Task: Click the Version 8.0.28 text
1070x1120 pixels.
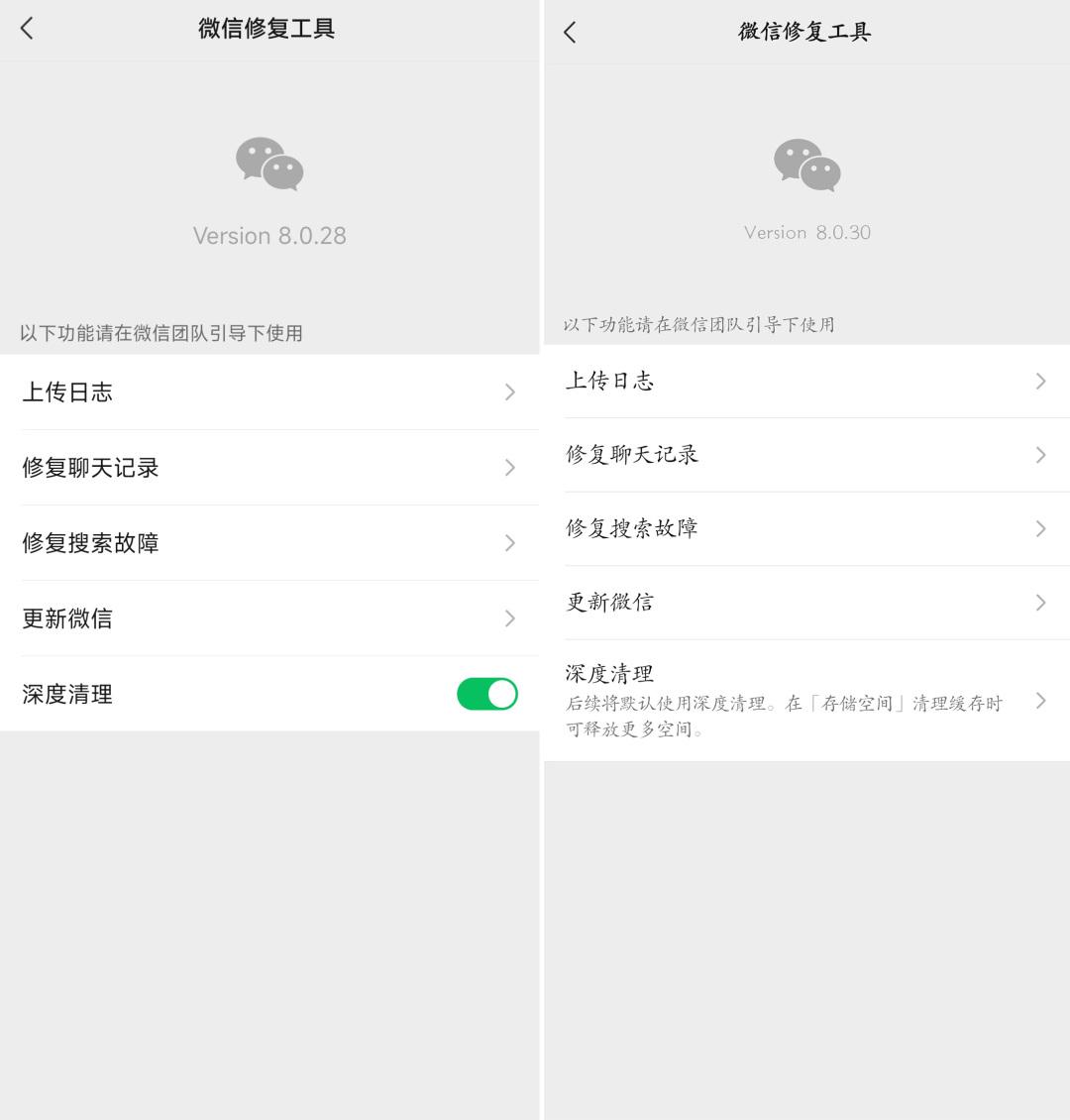Action: coord(269,235)
